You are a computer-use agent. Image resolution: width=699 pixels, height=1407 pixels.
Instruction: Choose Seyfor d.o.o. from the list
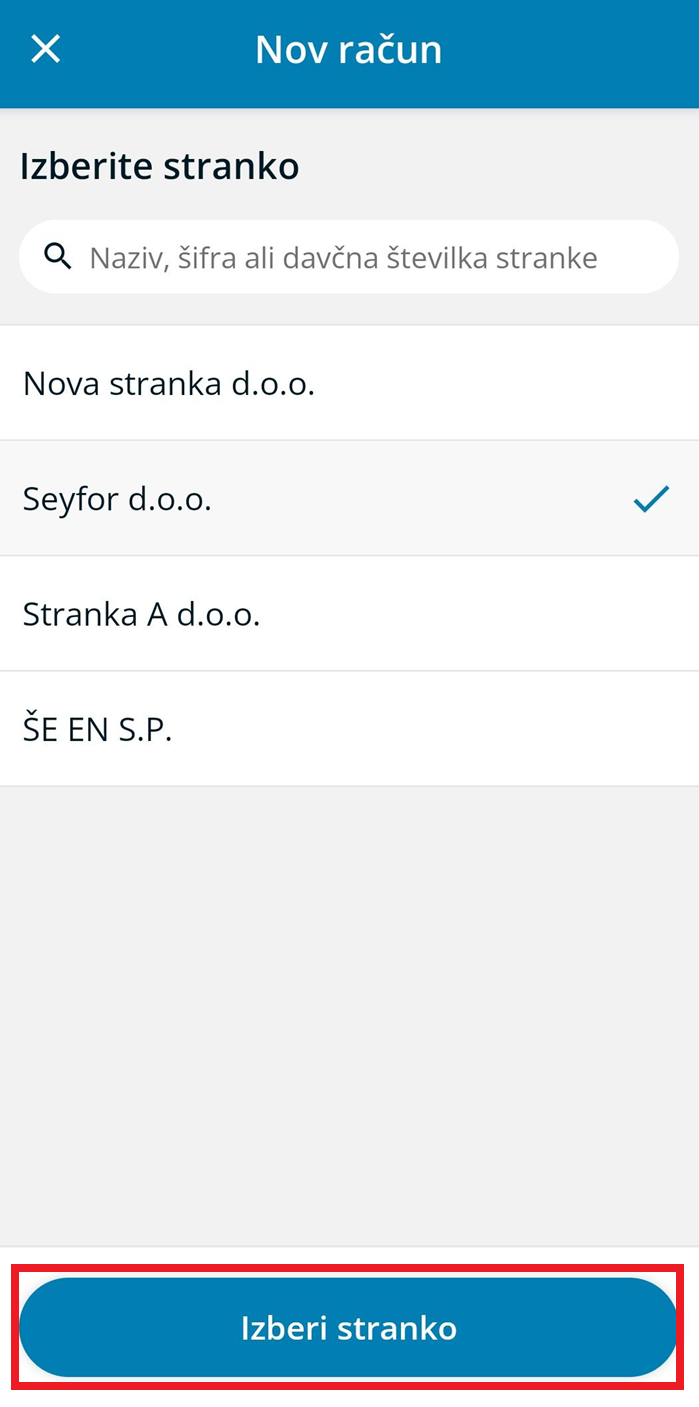pyautogui.click(x=349, y=498)
